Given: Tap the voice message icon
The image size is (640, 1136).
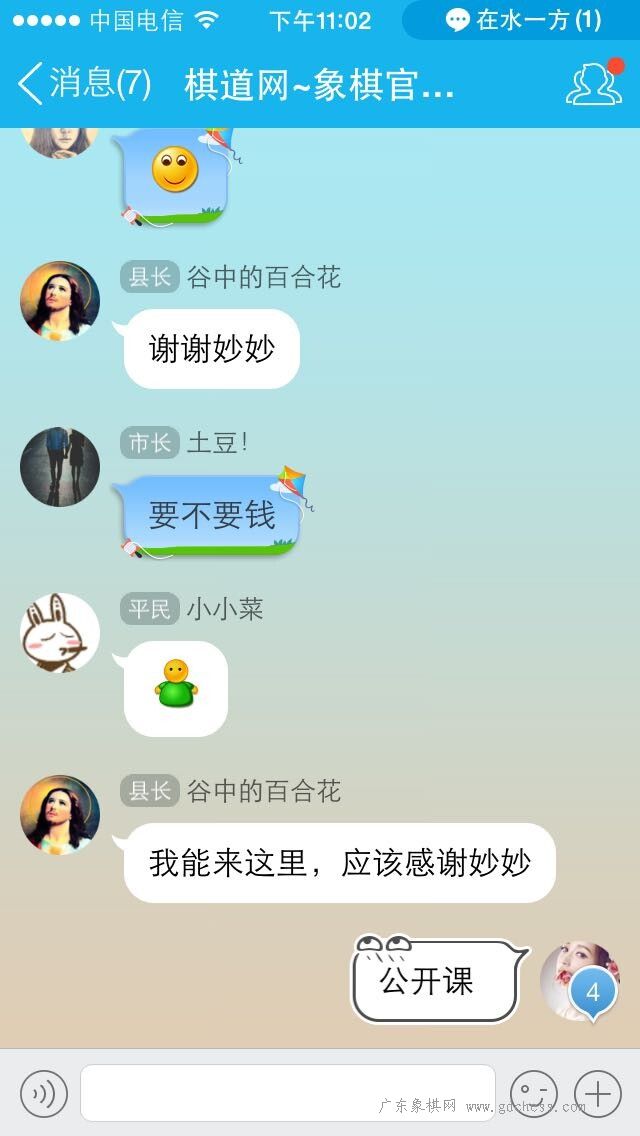Looking at the screenshot, I should click(43, 1093).
